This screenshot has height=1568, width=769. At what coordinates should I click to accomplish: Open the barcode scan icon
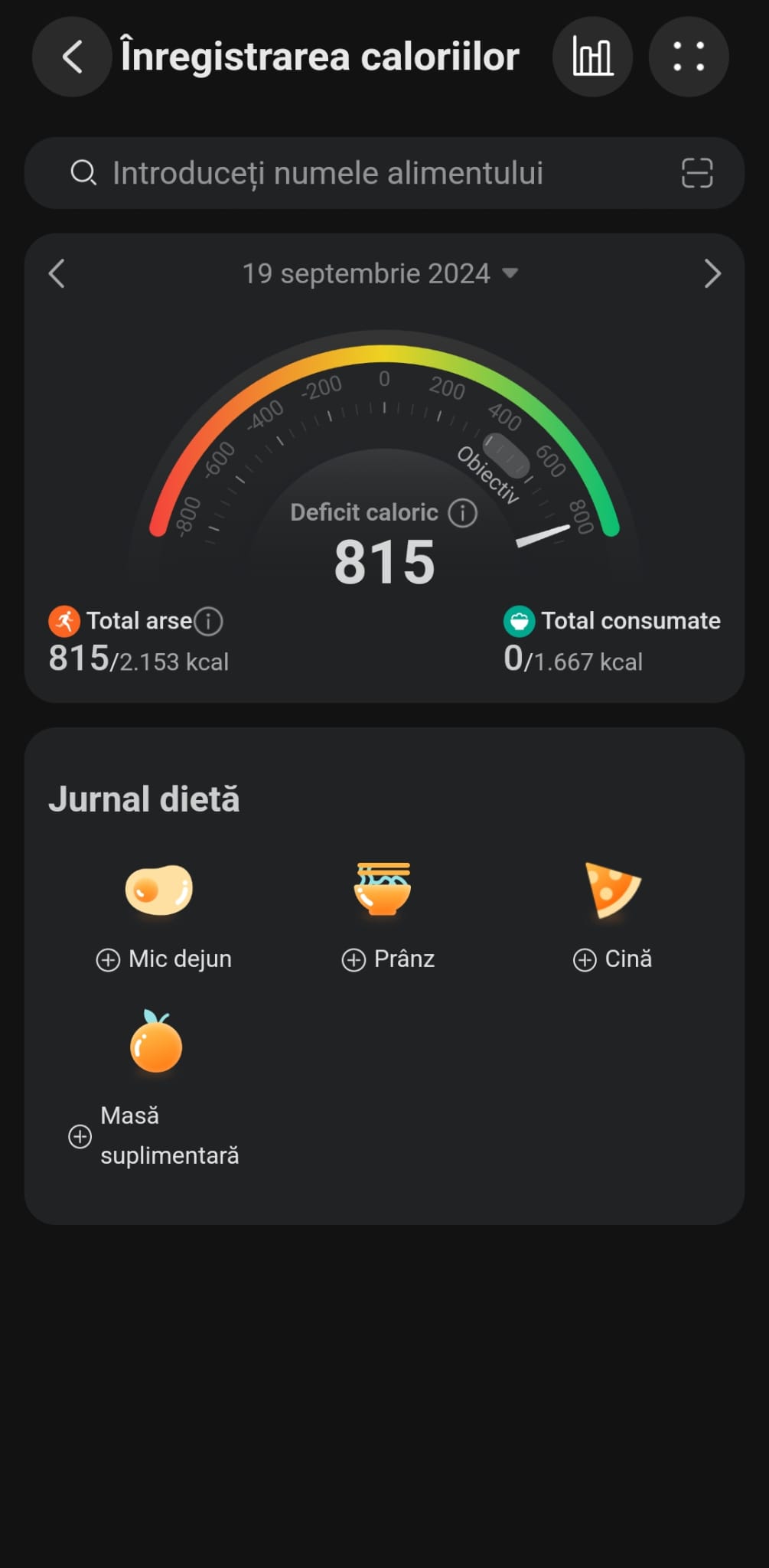click(x=696, y=173)
